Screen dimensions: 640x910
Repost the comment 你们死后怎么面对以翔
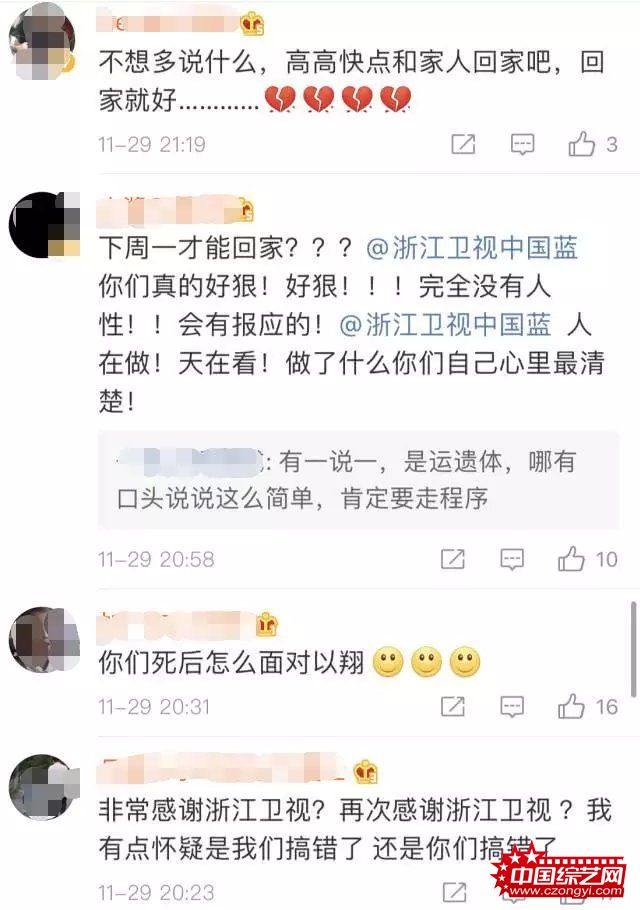click(452, 707)
